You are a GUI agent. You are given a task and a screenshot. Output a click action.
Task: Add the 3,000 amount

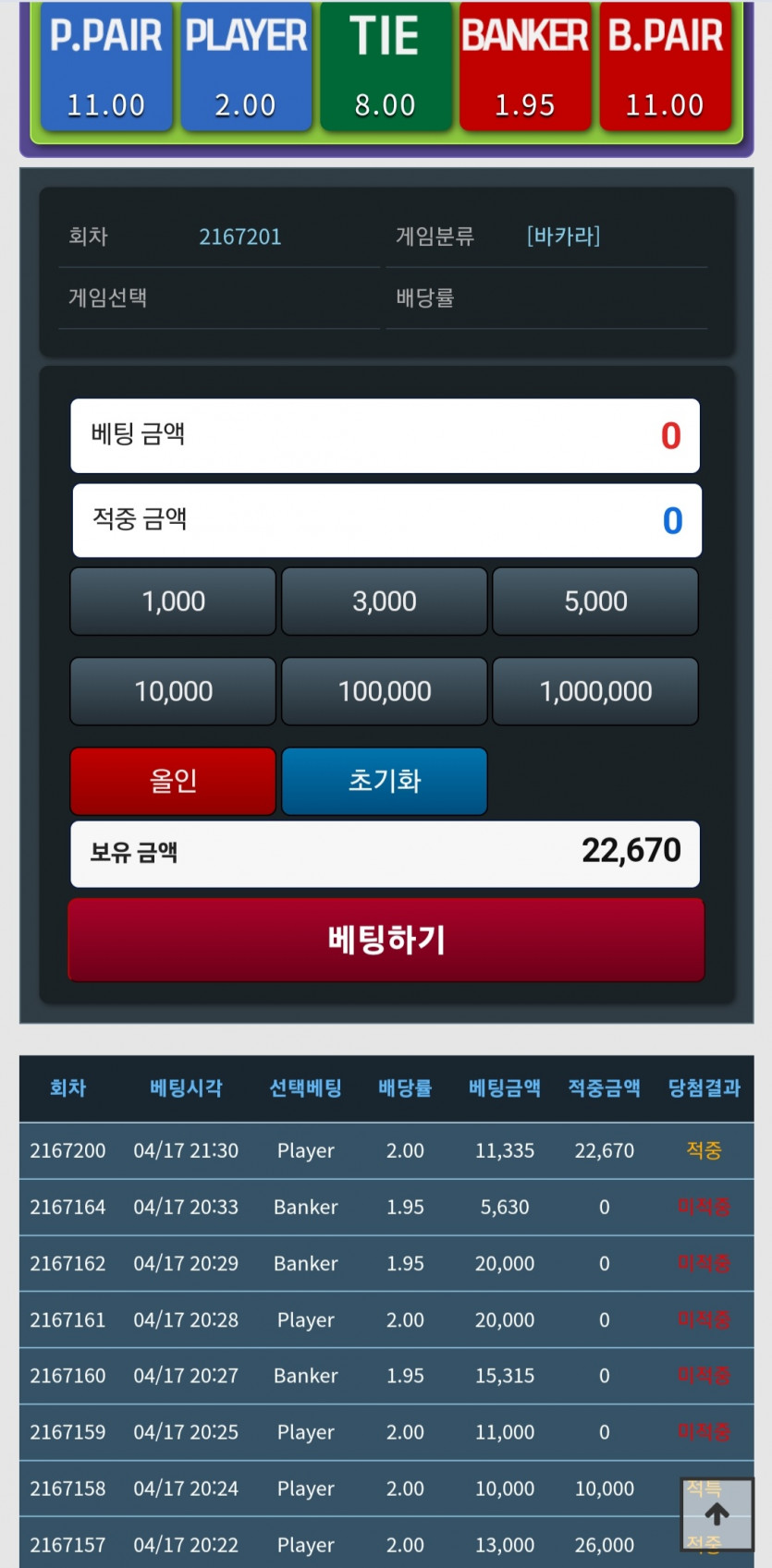tap(385, 602)
